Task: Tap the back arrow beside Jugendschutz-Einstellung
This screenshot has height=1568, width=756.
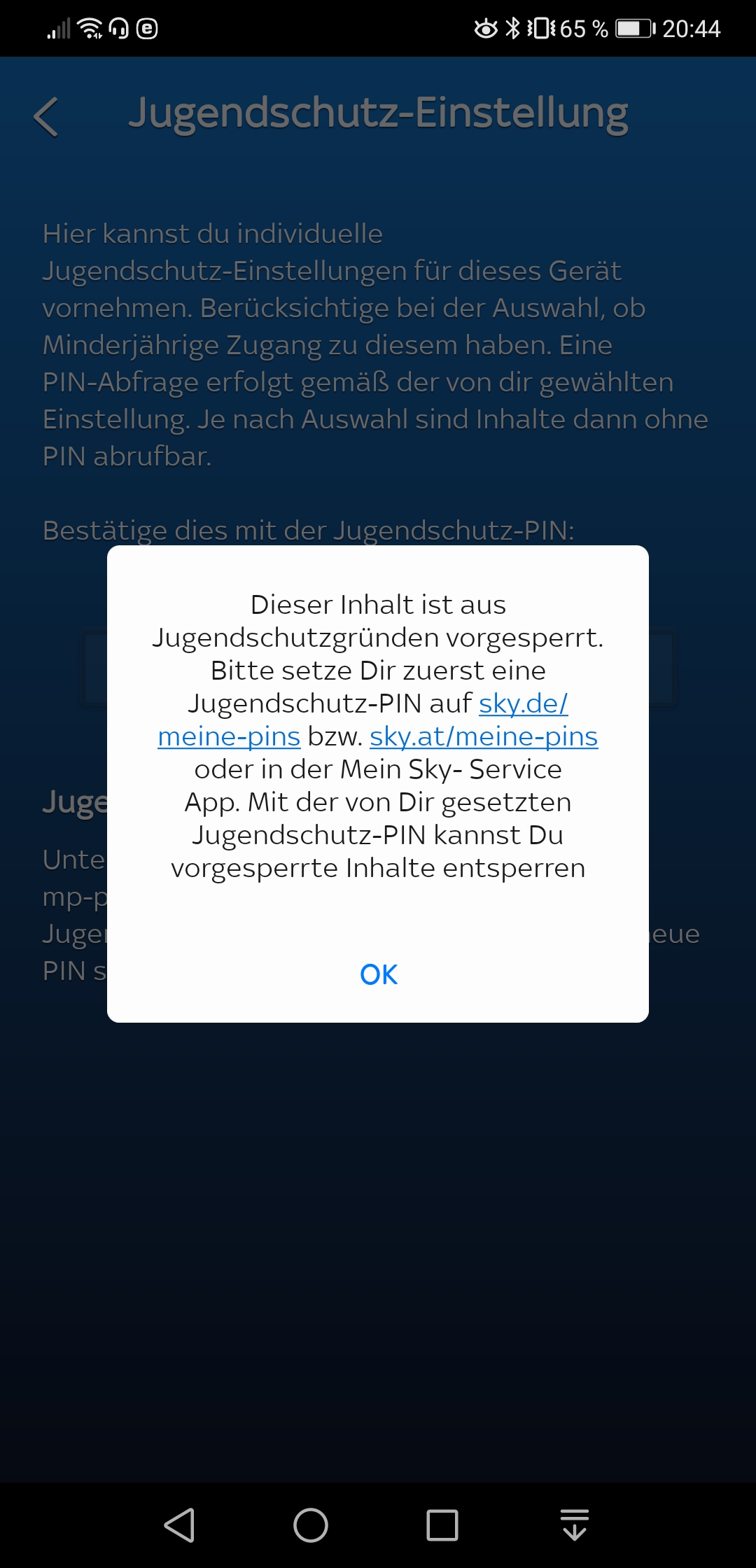Action: (46, 117)
